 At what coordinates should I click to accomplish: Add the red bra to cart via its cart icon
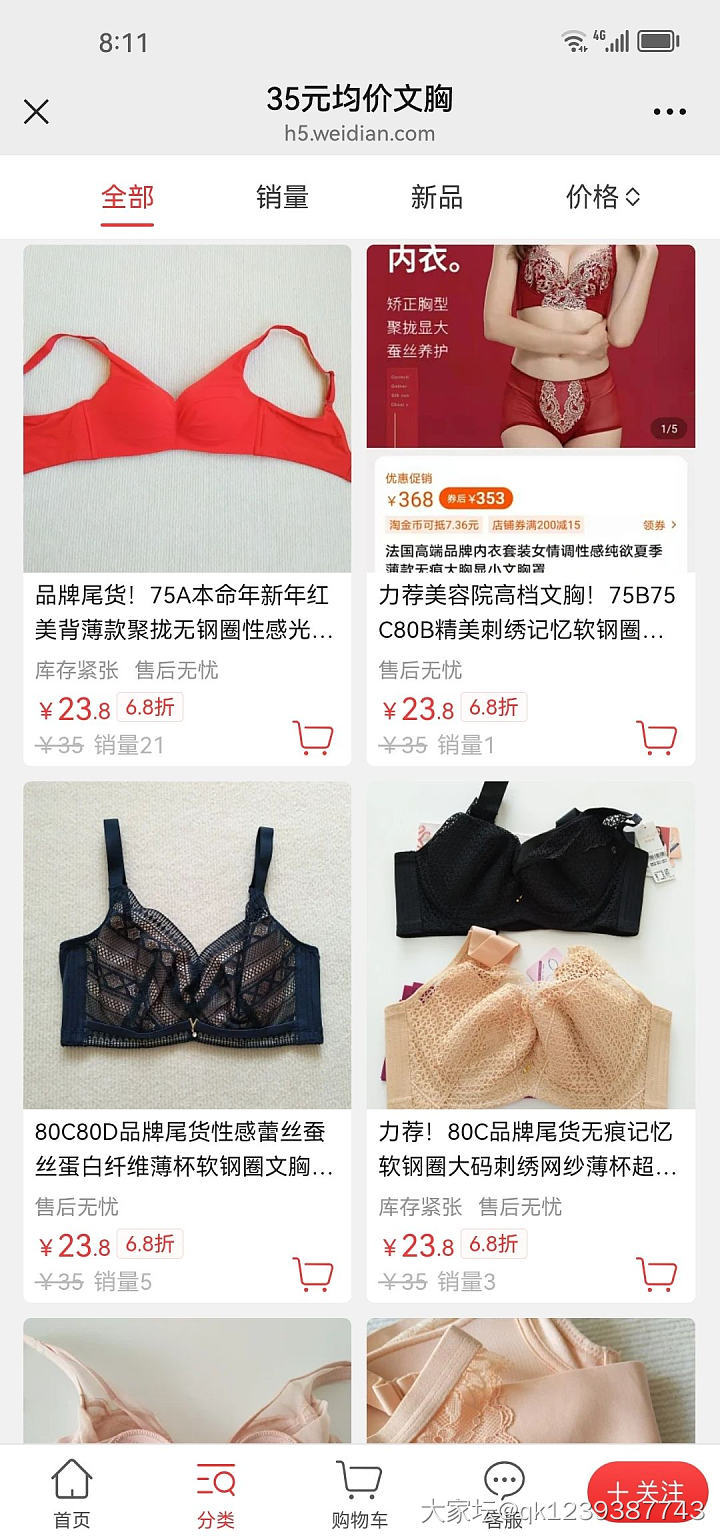[x=315, y=735]
